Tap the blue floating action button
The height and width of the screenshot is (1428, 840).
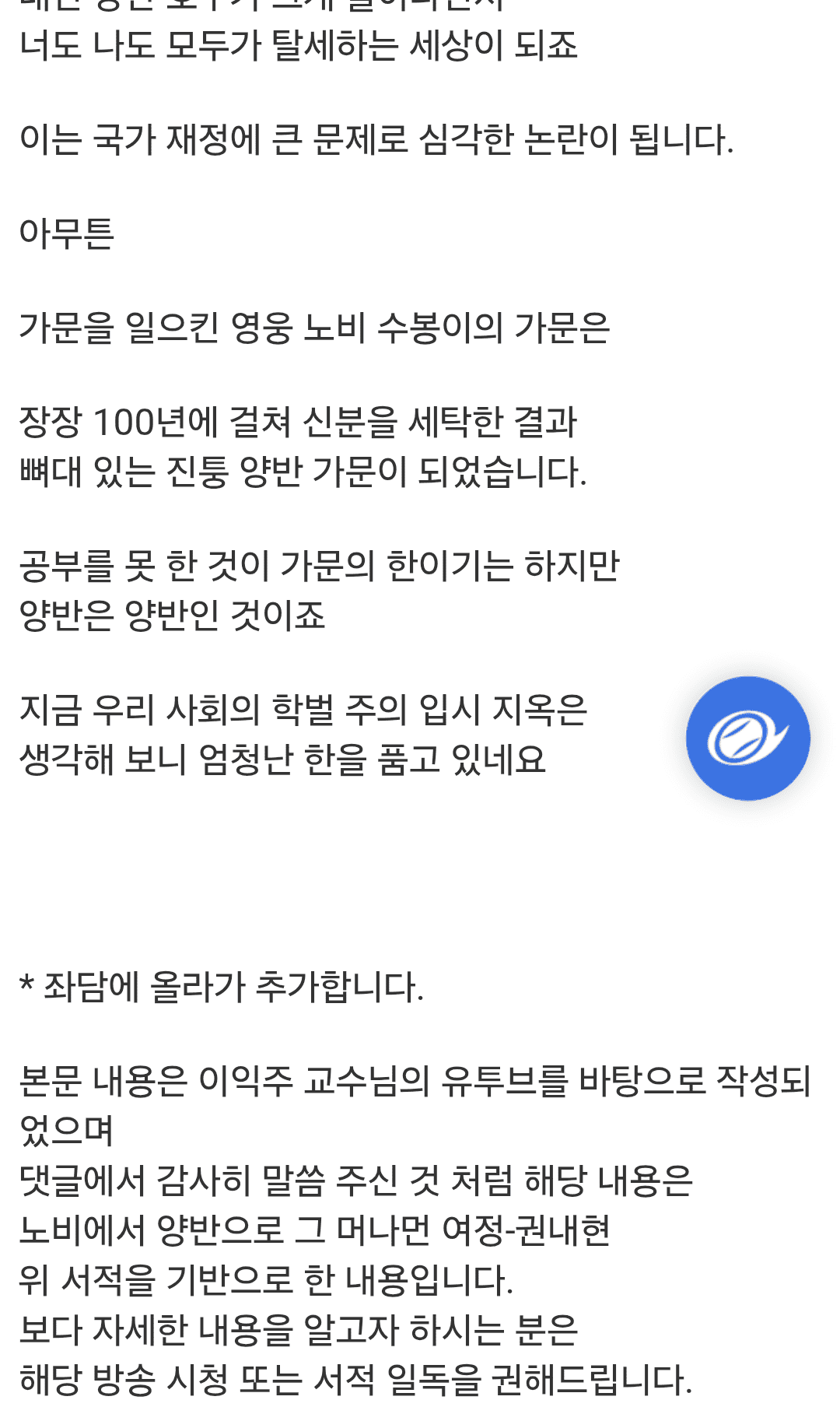[x=747, y=738]
